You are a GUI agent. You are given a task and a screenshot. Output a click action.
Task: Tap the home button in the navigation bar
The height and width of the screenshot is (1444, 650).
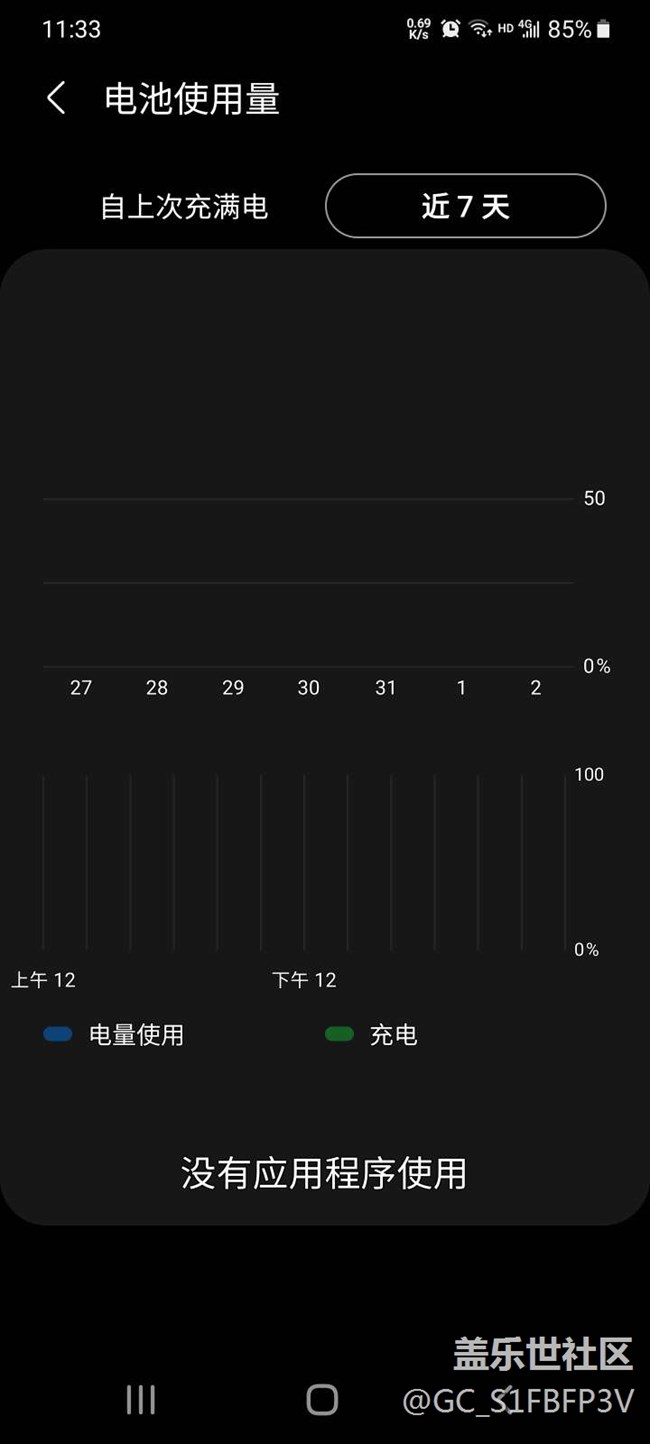pyautogui.click(x=322, y=1400)
